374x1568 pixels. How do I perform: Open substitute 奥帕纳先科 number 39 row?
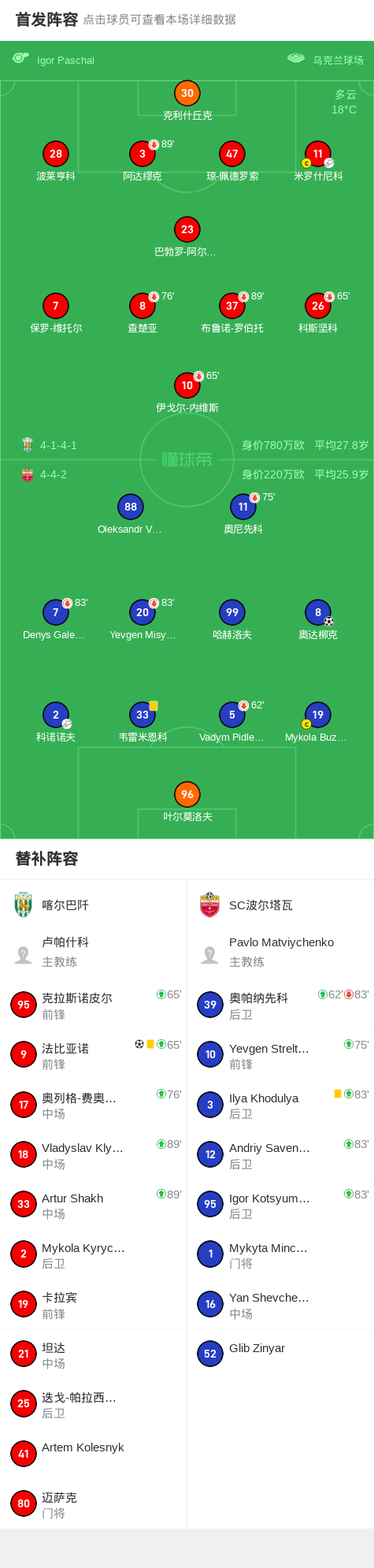(x=280, y=1005)
